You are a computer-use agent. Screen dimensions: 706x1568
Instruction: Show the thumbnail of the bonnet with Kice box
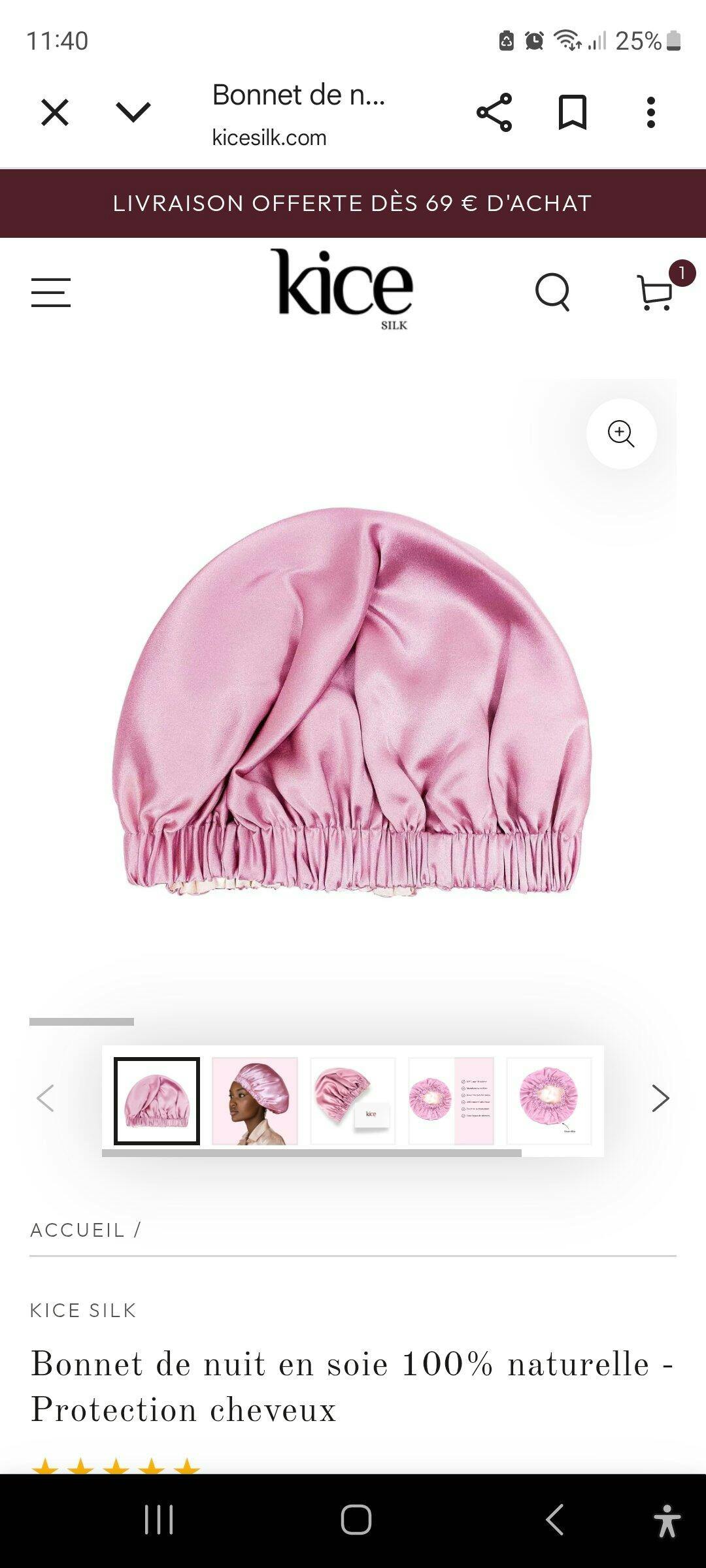(353, 1101)
